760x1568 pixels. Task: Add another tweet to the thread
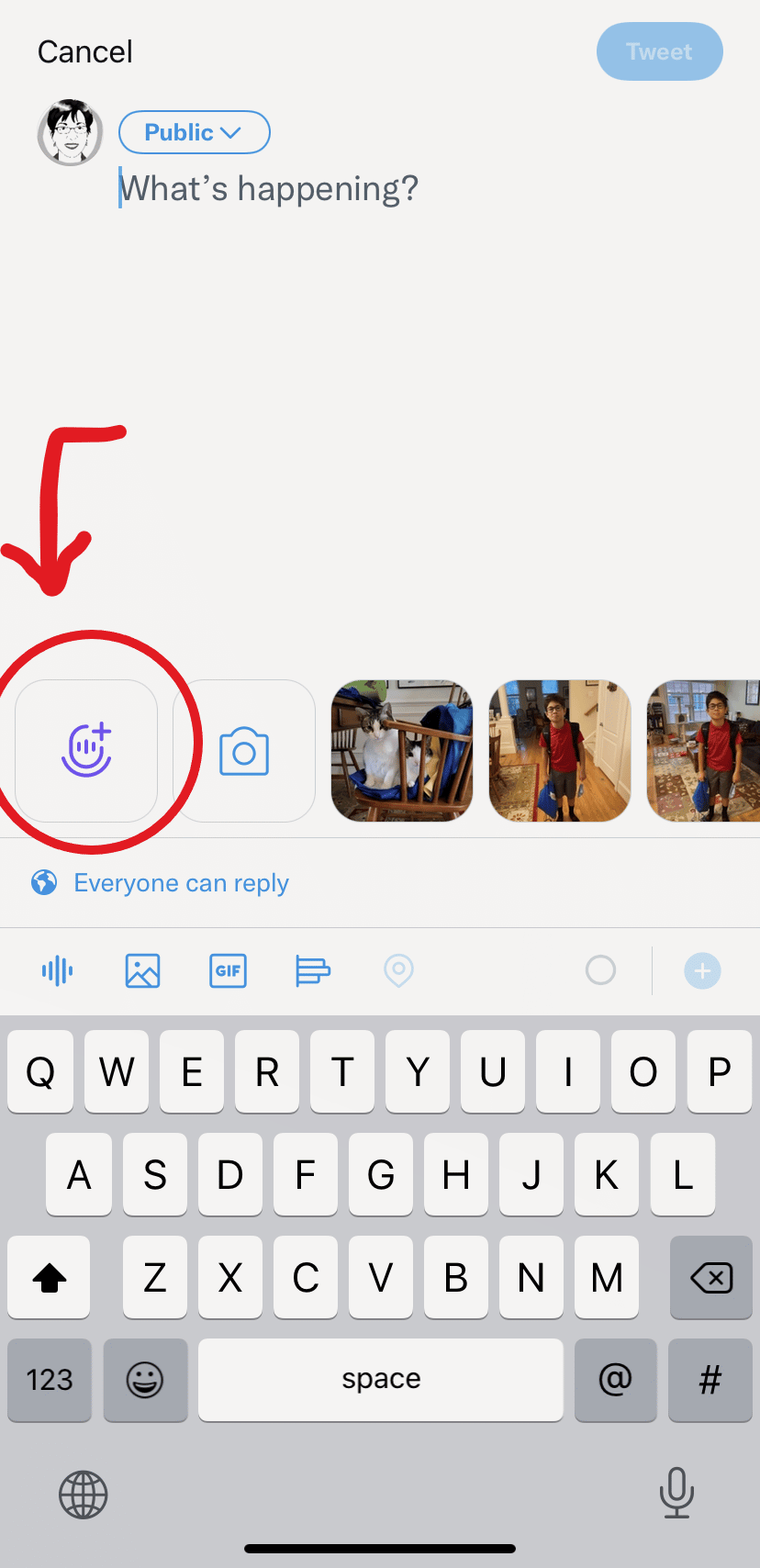[703, 970]
